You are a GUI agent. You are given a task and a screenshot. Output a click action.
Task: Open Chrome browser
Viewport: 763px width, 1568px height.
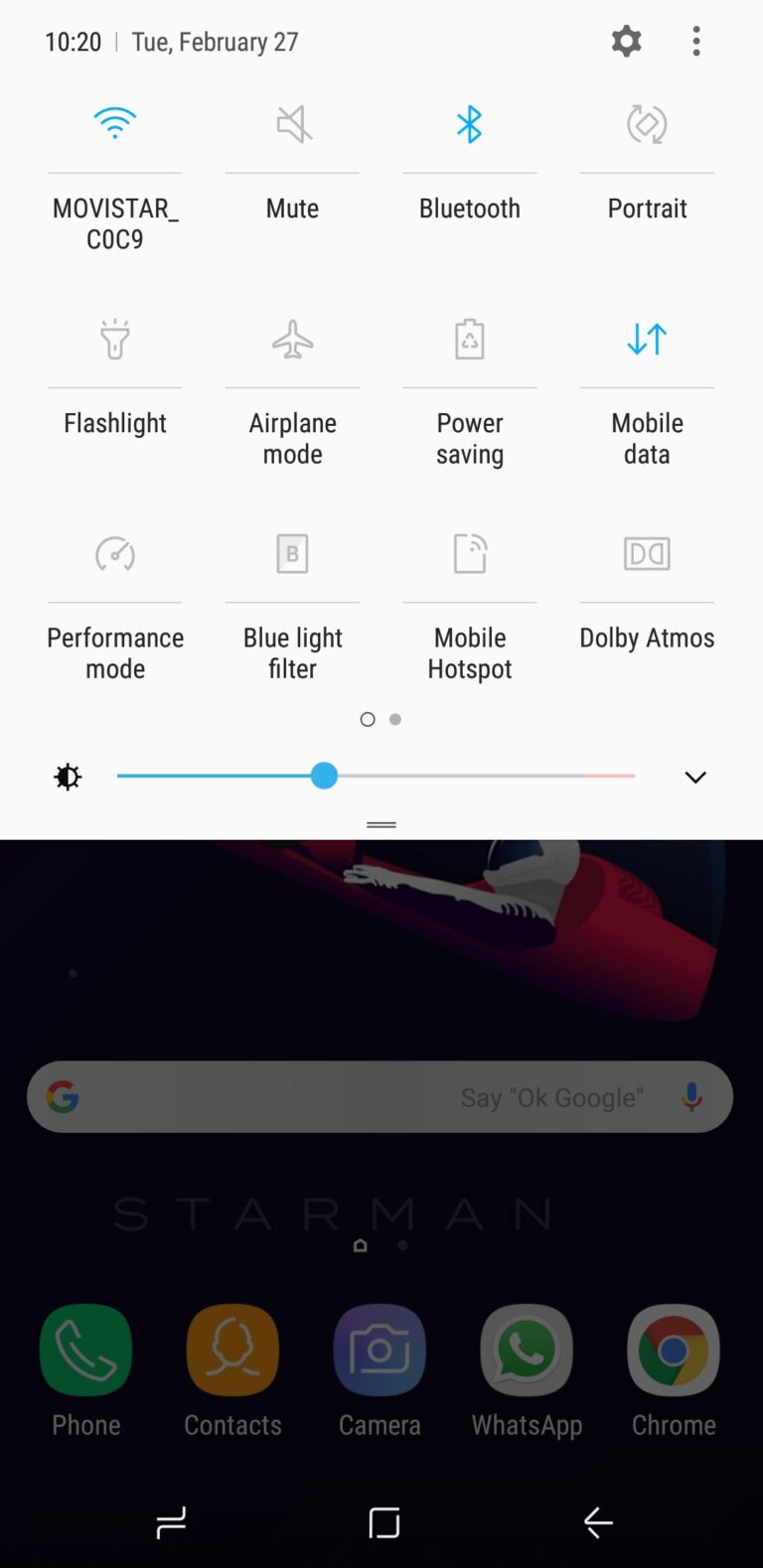pos(673,1351)
